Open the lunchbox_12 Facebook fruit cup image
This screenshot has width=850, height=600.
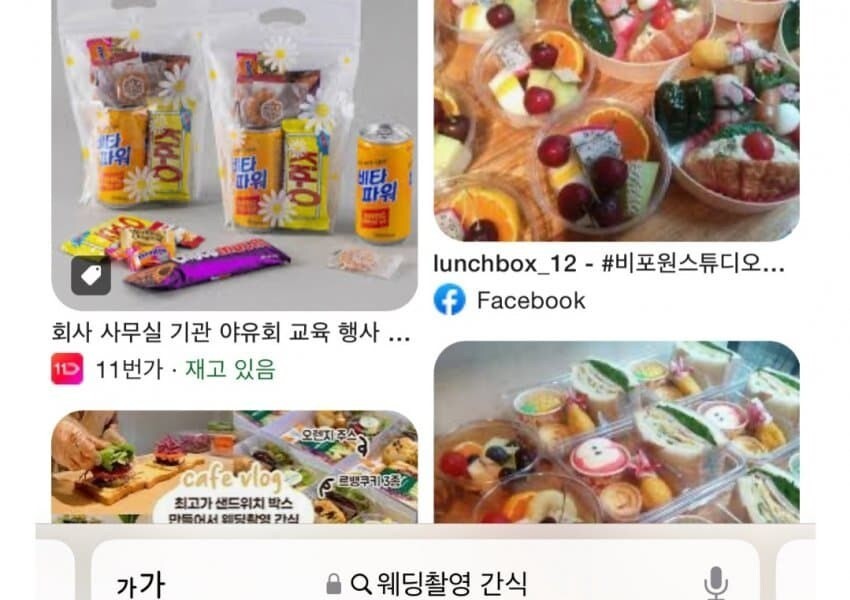pyautogui.click(x=616, y=120)
